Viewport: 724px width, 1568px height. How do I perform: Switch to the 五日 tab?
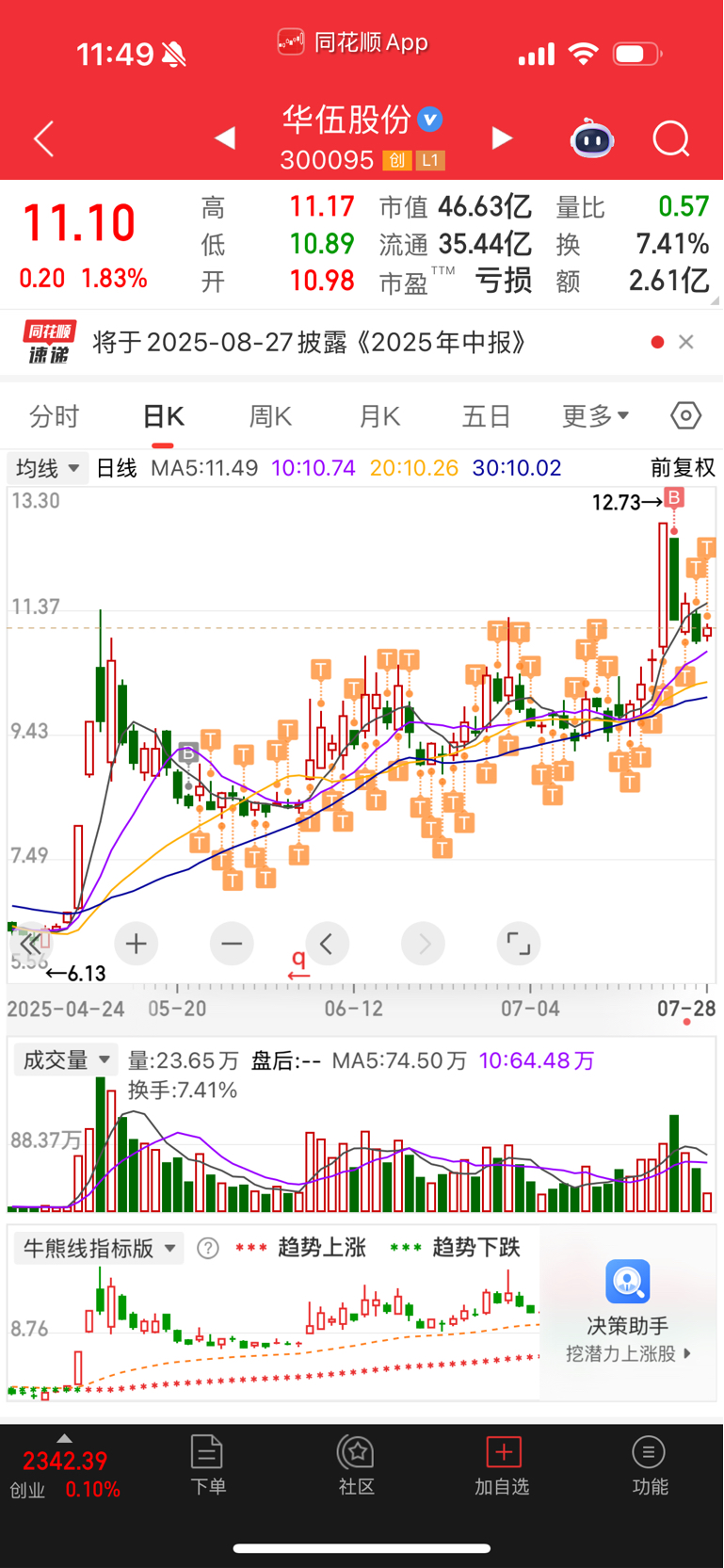tap(487, 416)
